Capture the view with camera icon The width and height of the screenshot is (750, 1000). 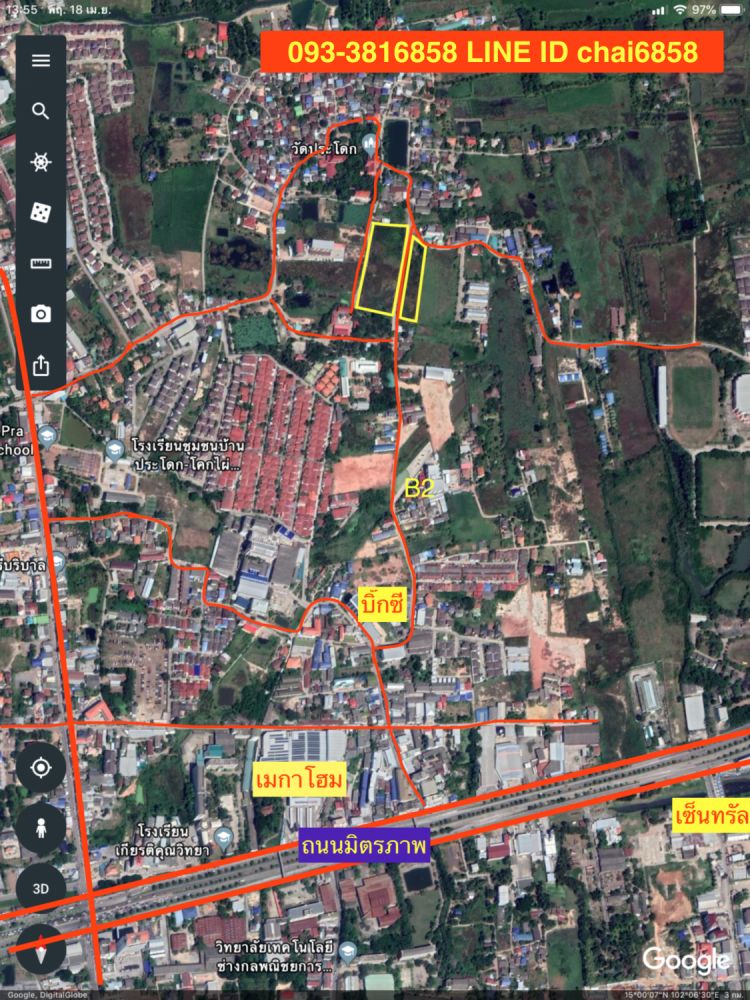coord(41,315)
